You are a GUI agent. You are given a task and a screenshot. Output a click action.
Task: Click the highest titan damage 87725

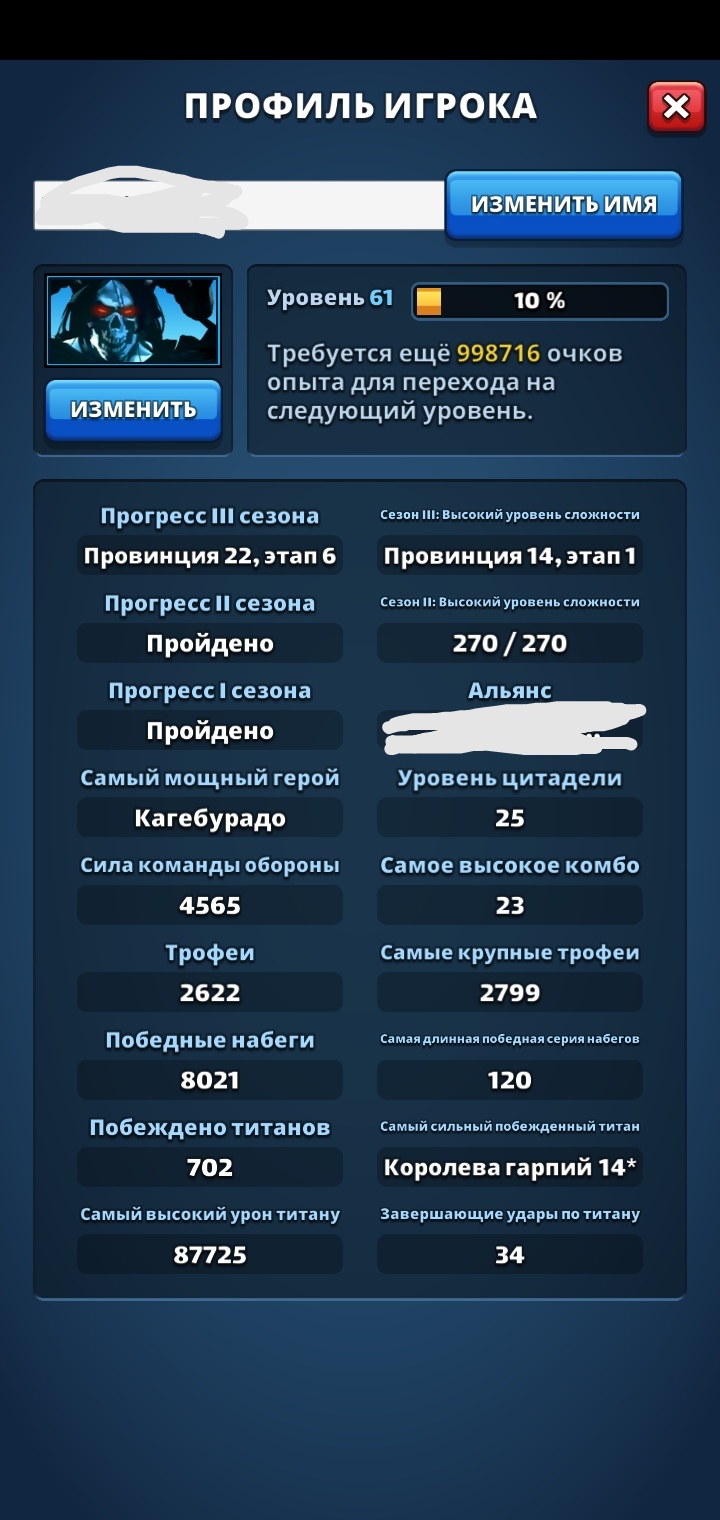click(209, 1254)
